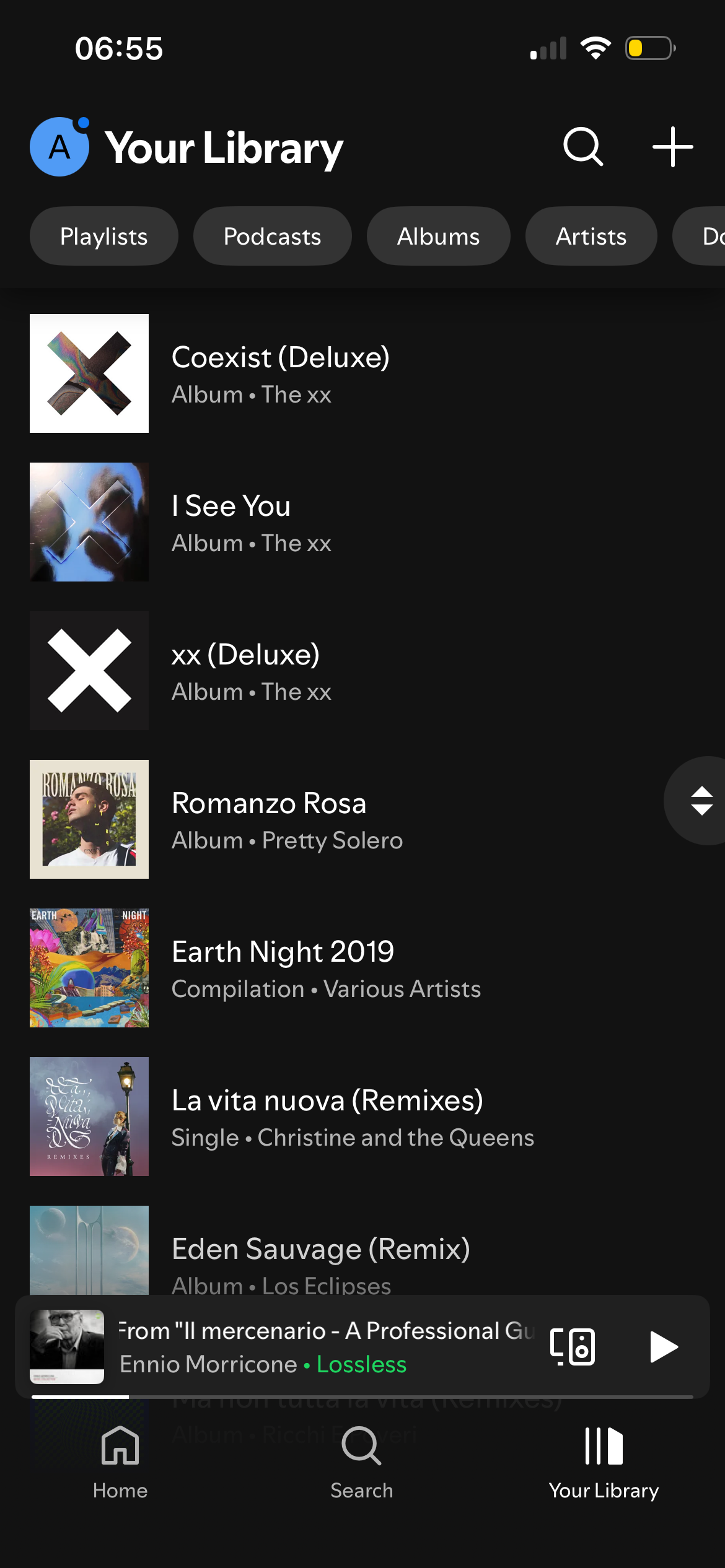
Task: Open La vita nuova (Remixes) single
Action: coord(352,1117)
